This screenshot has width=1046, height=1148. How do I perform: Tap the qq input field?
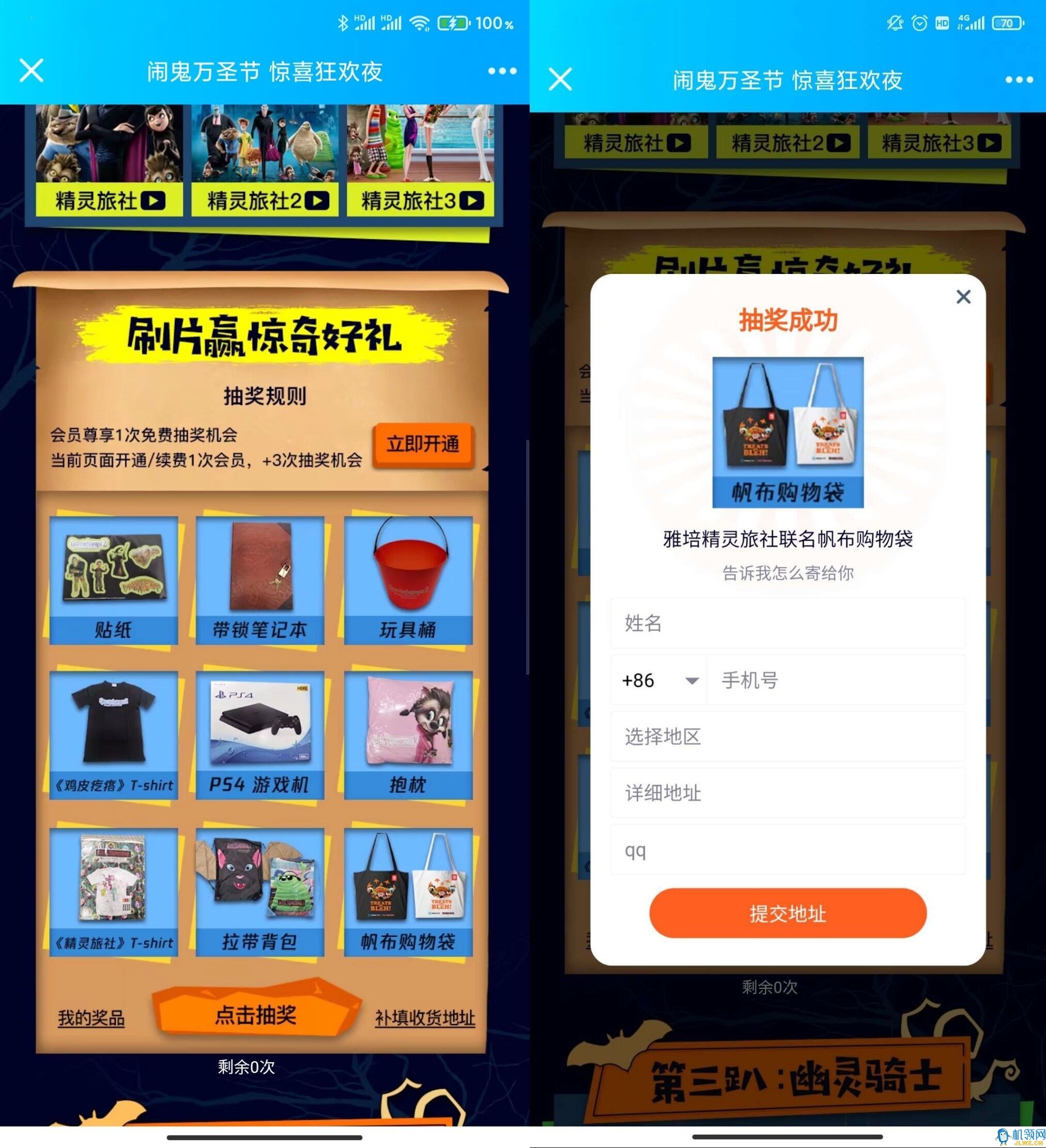tap(788, 850)
